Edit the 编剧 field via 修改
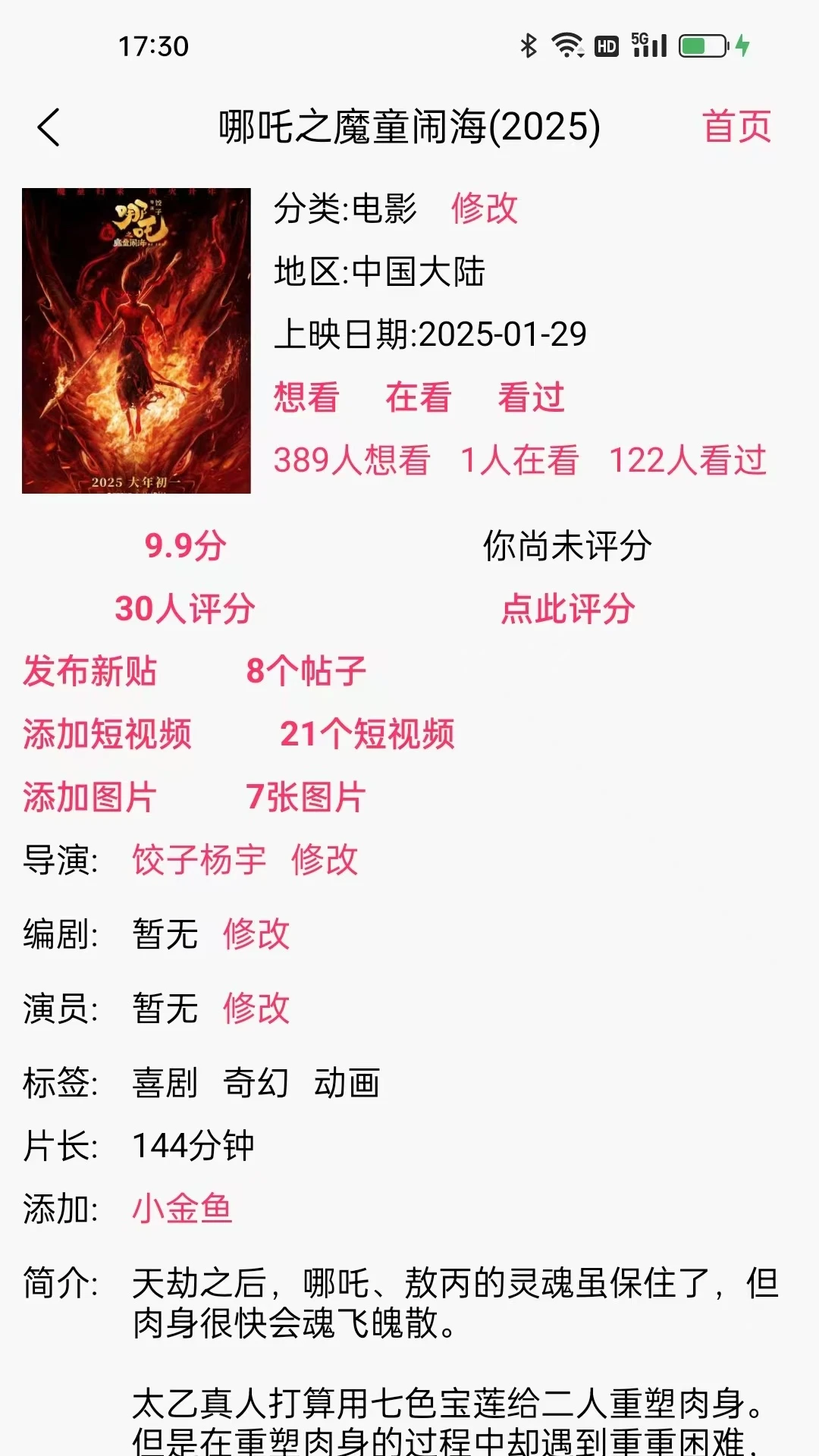 click(x=256, y=934)
